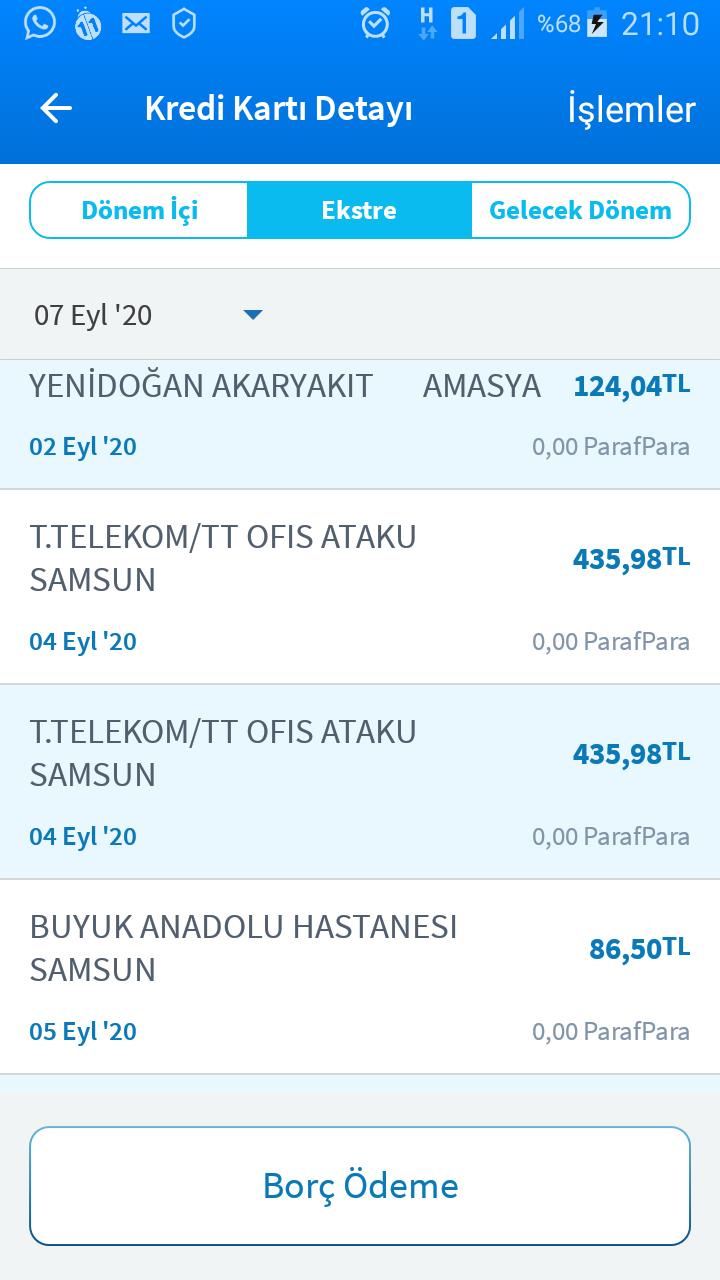Image resolution: width=720 pixels, height=1280 pixels.
Task: Switch to the Gelecek Dönem tab
Action: point(580,210)
